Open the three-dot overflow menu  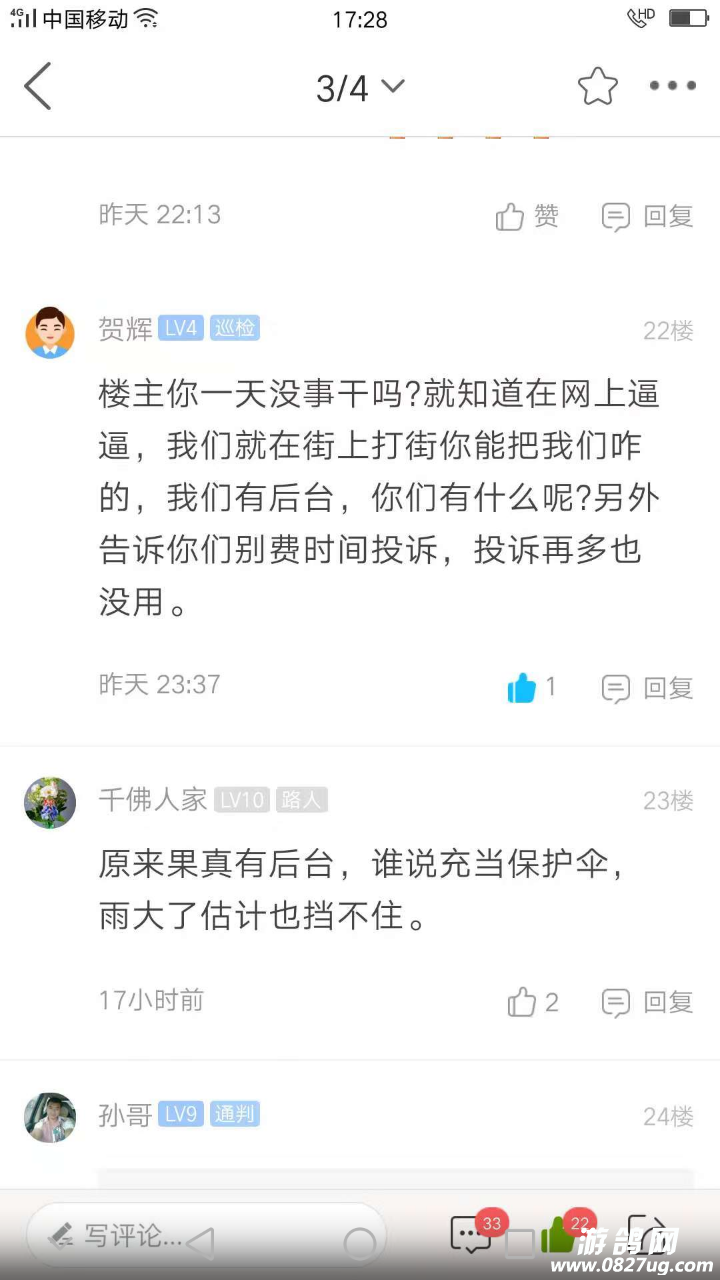pos(672,86)
